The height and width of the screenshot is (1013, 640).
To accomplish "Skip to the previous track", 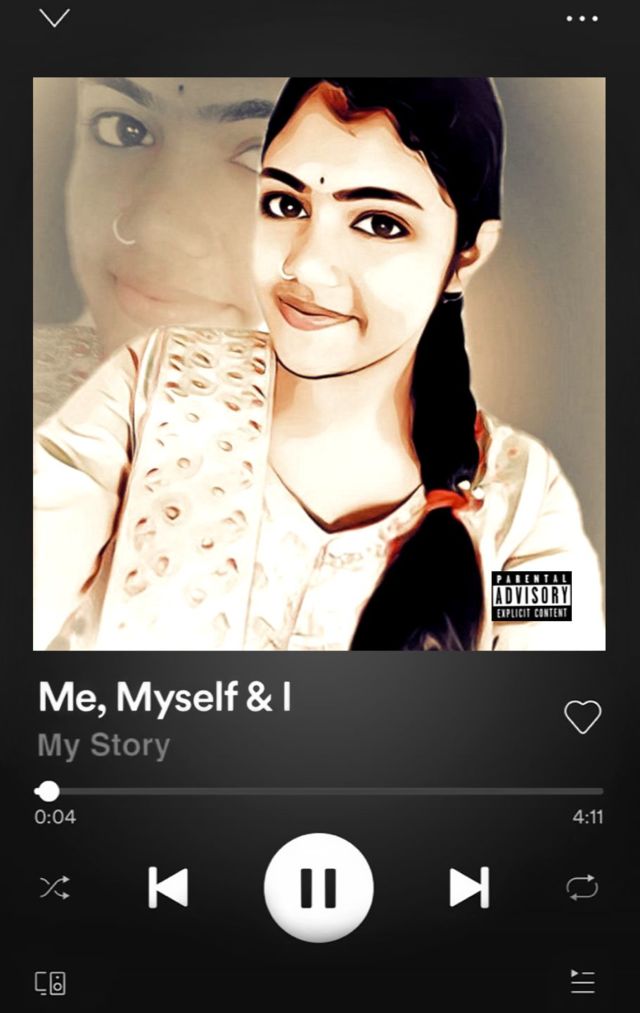I will (x=168, y=888).
